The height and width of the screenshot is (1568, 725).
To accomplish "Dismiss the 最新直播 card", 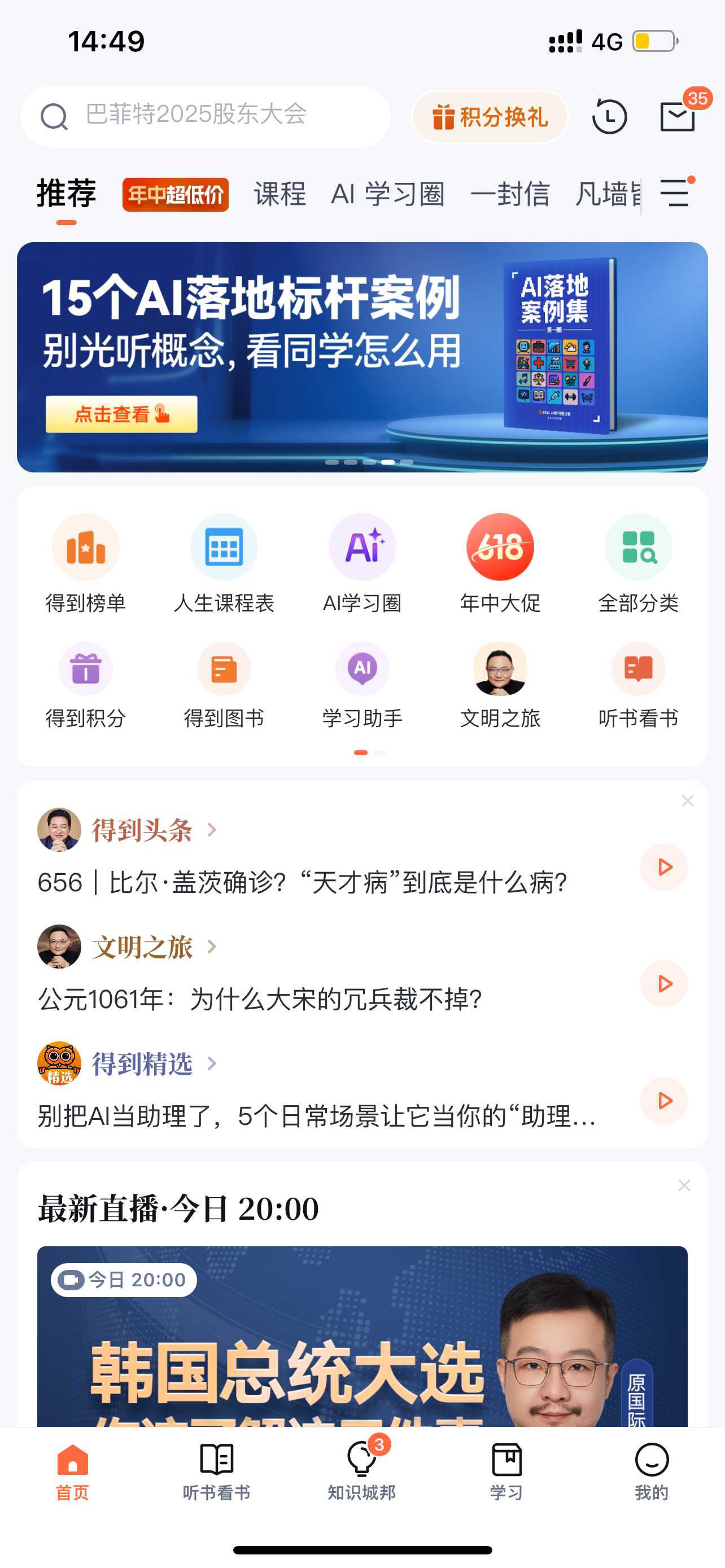I will tap(684, 1185).
